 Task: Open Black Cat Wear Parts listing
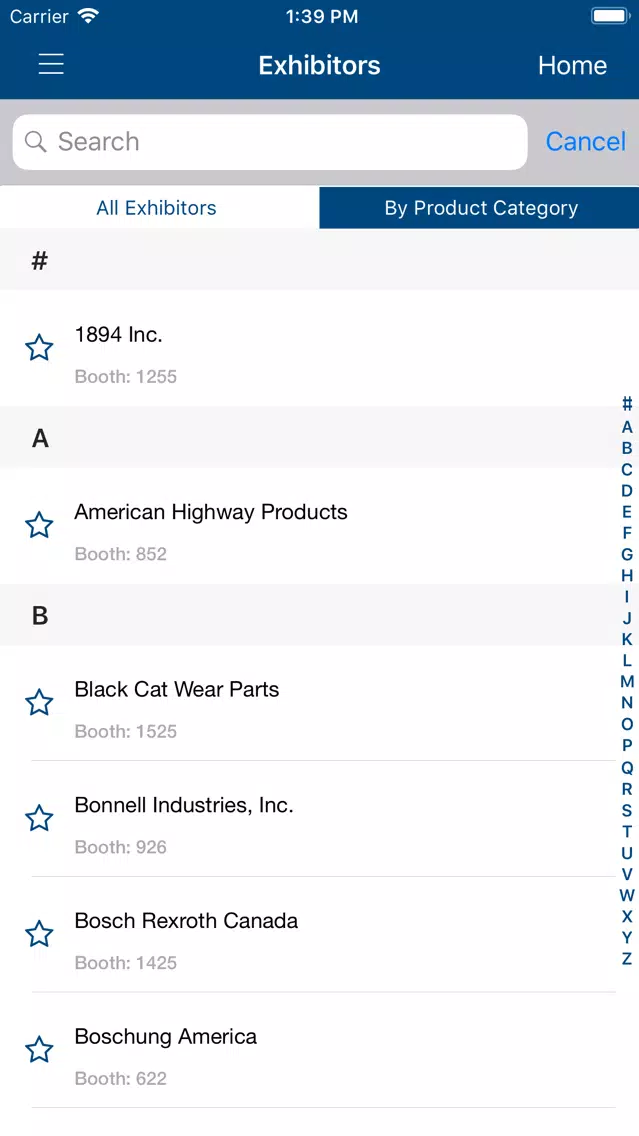click(x=320, y=703)
